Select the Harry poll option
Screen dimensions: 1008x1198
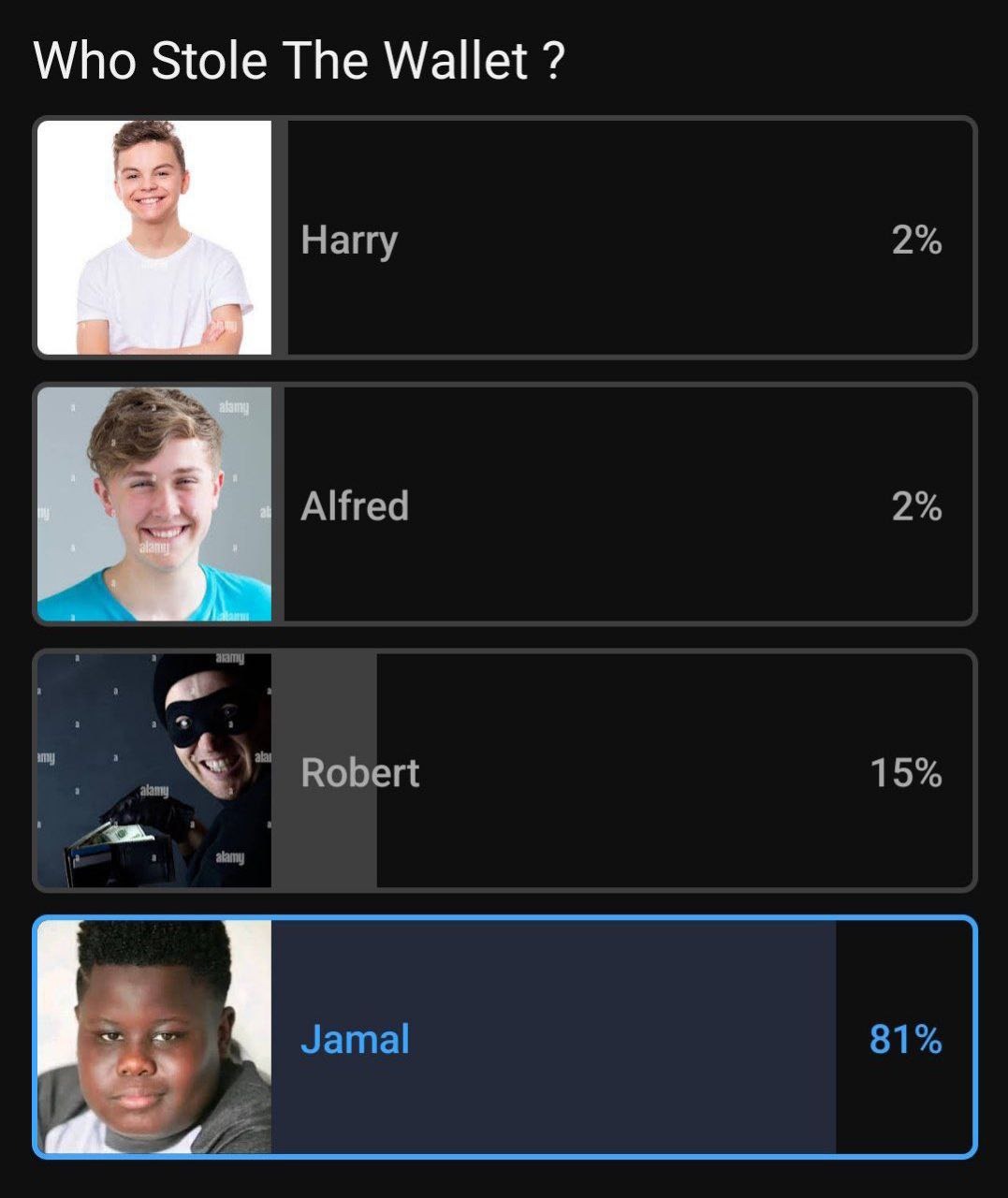(505, 239)
